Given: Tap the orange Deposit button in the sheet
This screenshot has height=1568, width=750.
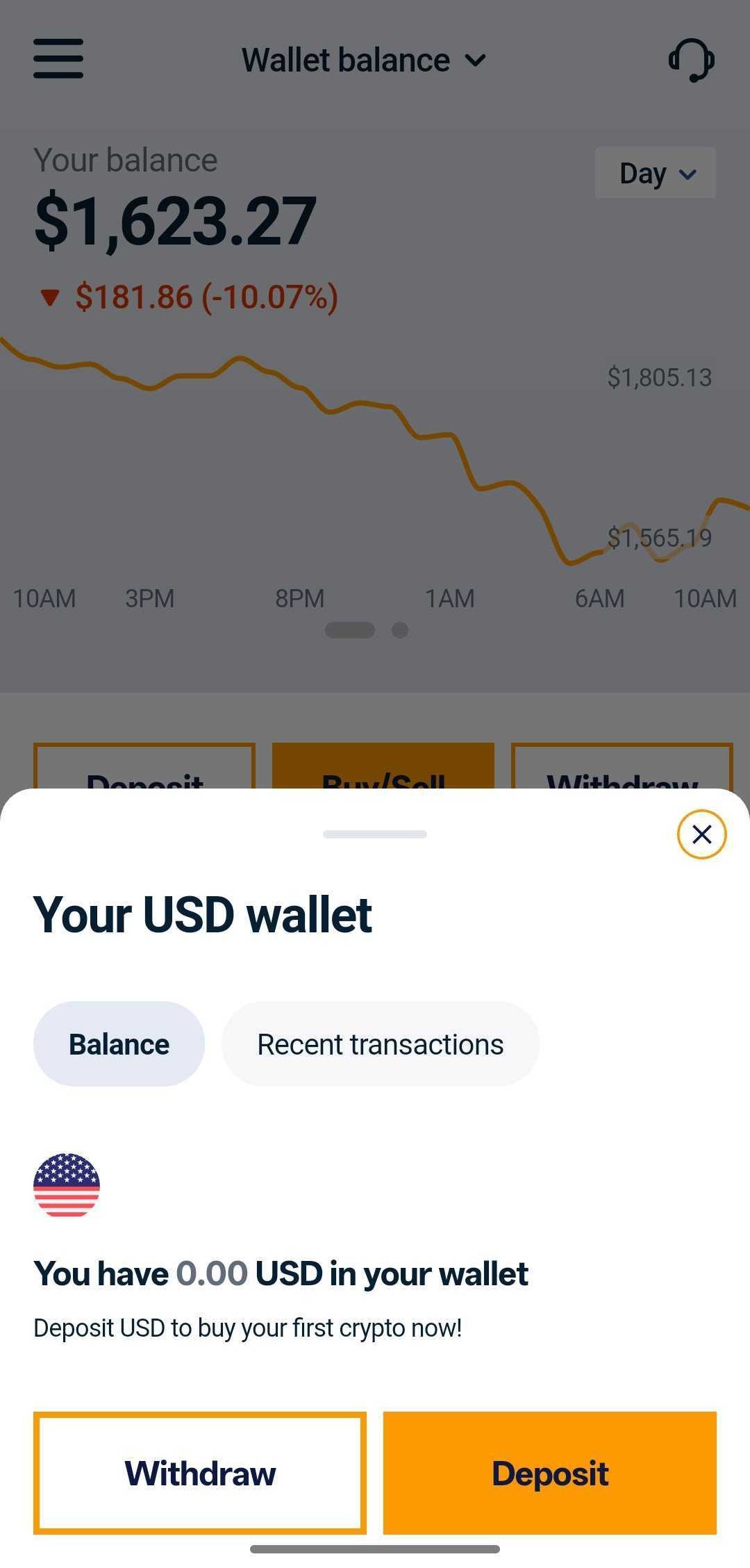Looking at the screenshot, I should pyautogui.click(x=549, y=1473).
